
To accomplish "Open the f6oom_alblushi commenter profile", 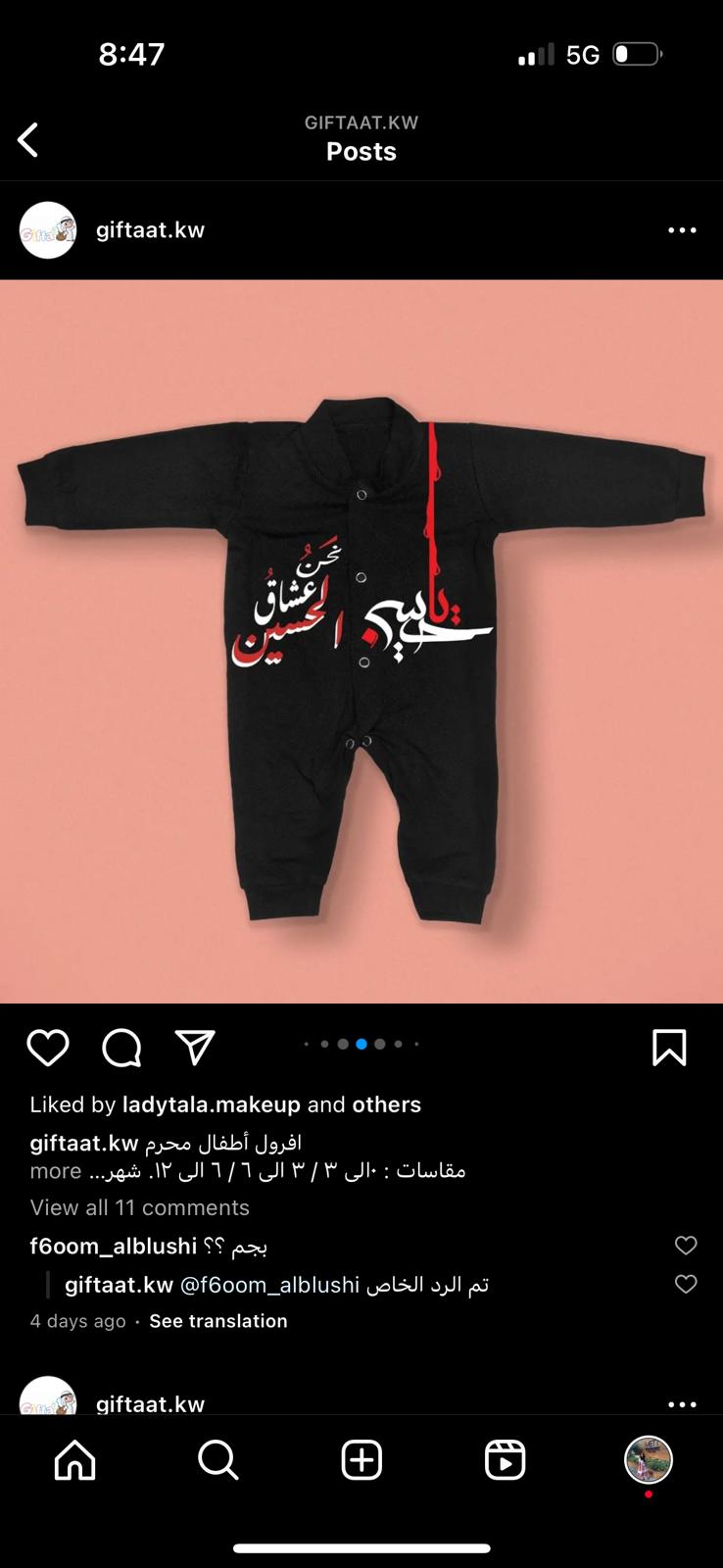I will point(114,1247).
